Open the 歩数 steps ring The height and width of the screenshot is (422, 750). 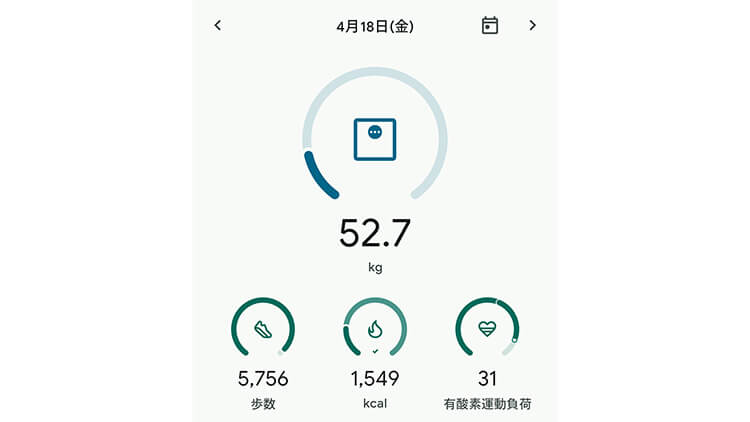click(x=263, y=328)
